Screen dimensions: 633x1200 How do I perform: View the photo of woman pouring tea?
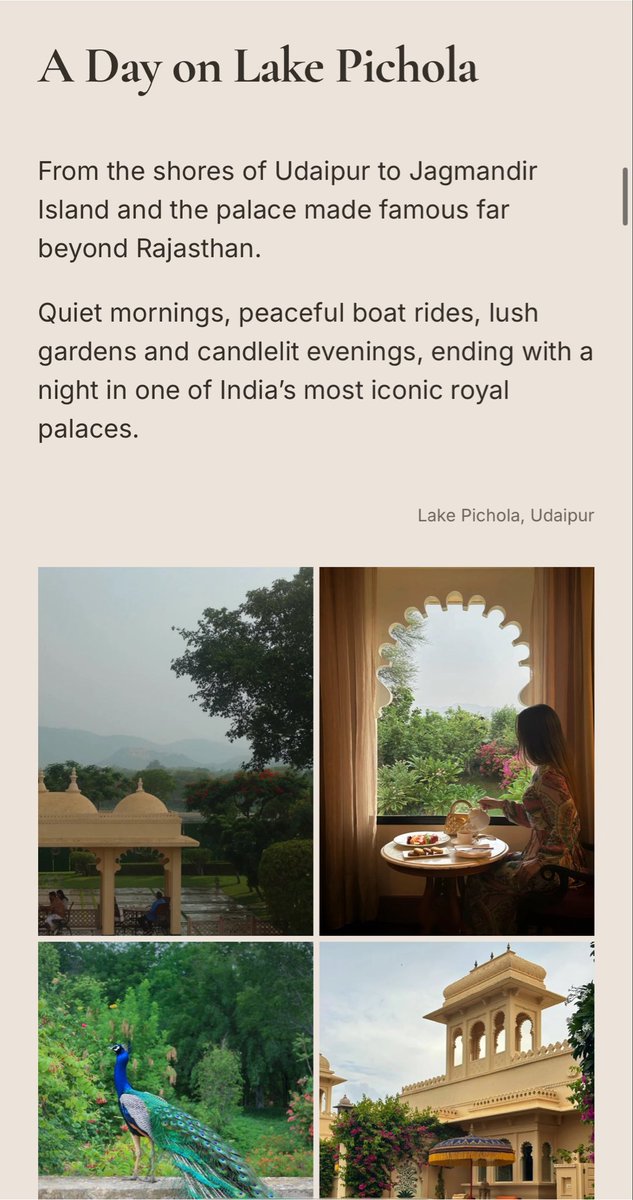[457, 751]
